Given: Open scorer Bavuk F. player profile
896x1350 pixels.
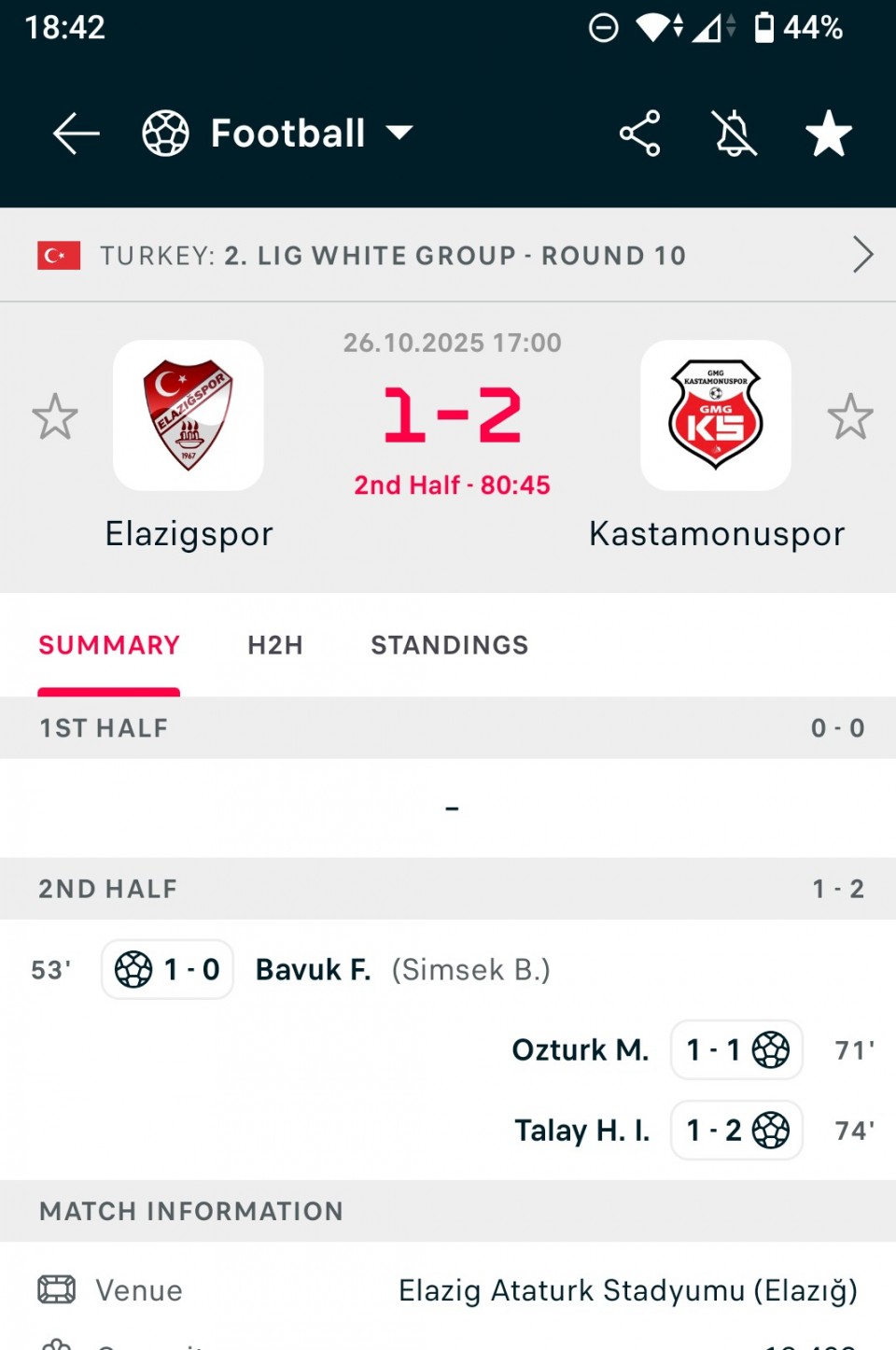Looking at the screenshot, I should point(313,970).
